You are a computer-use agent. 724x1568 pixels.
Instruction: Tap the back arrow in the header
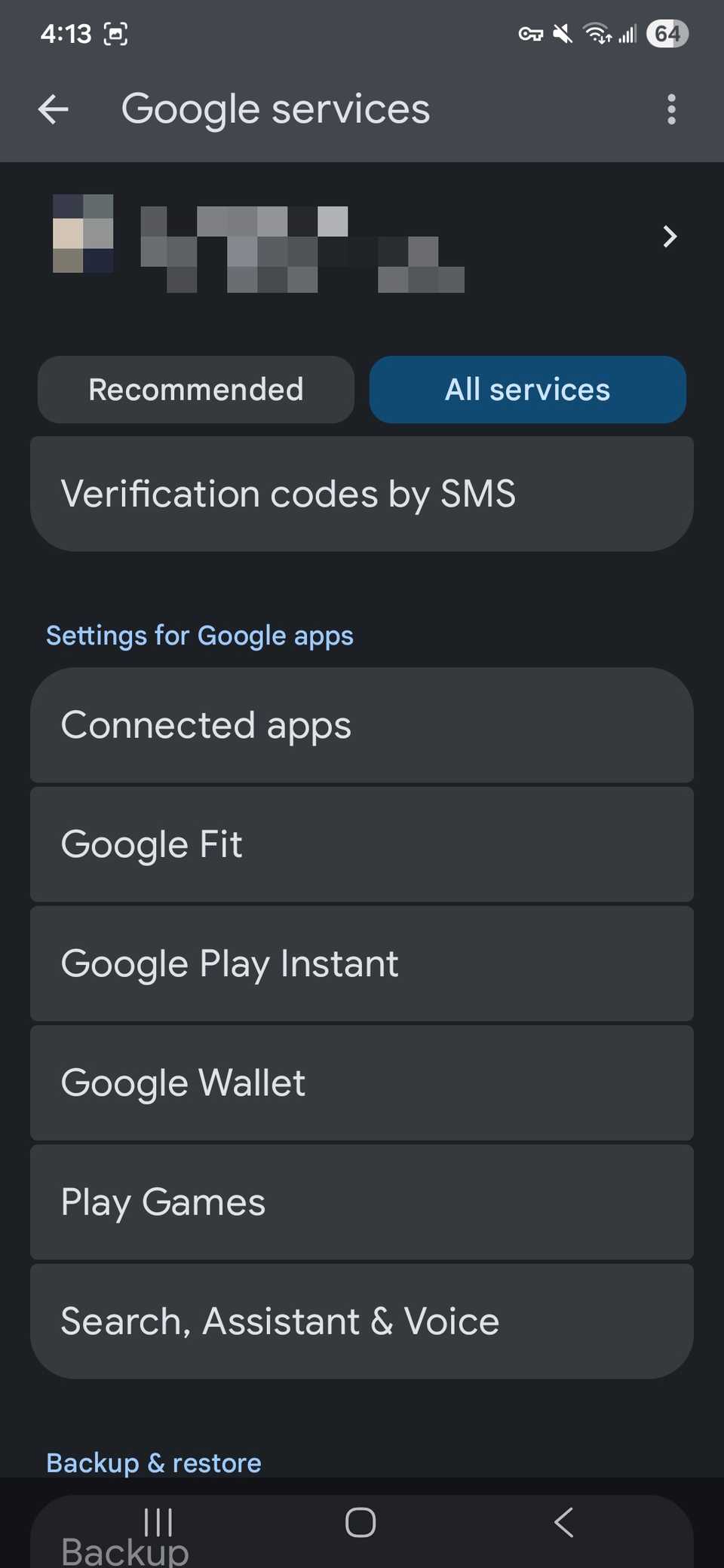(53, 109)
